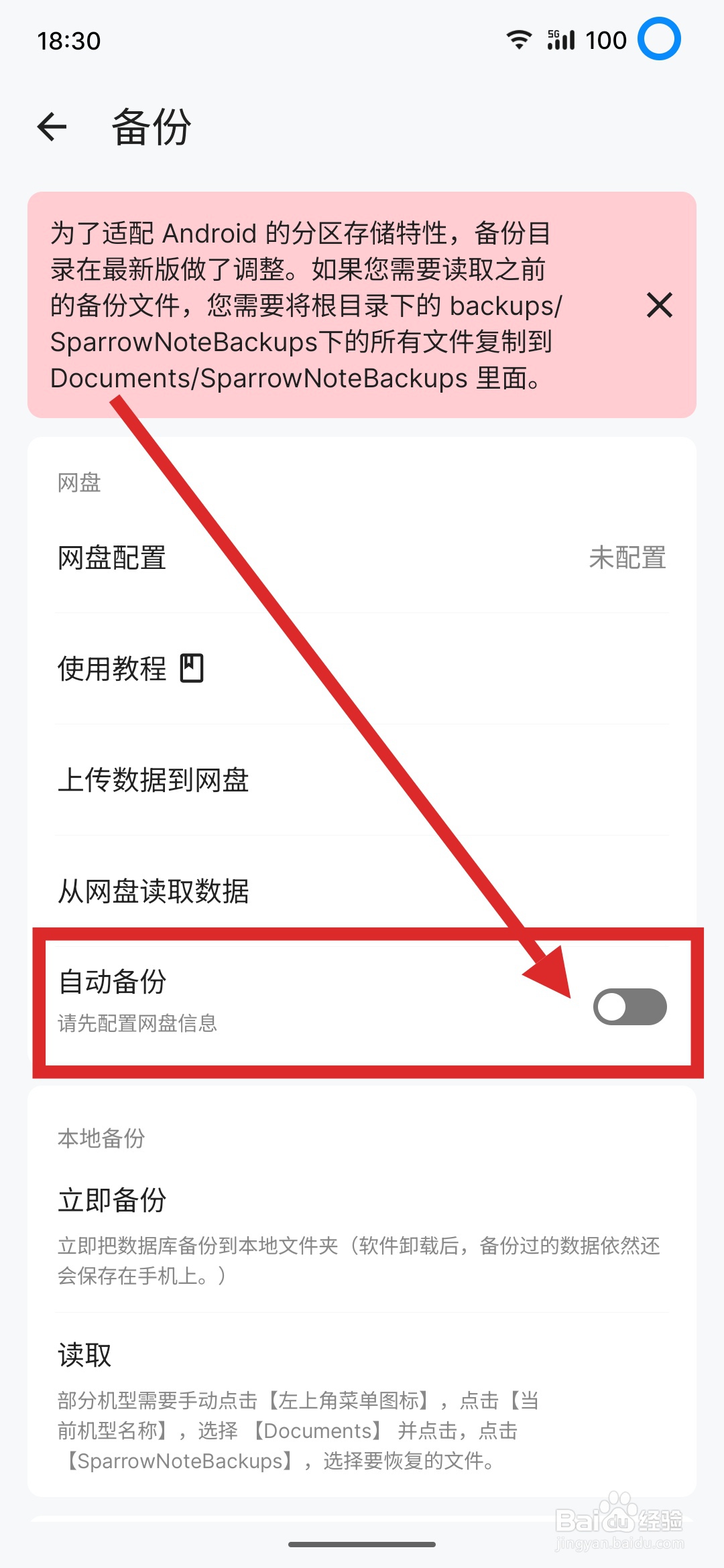Dismiss the pink notice with the X

pyautogui.click(x=660, y=306)
